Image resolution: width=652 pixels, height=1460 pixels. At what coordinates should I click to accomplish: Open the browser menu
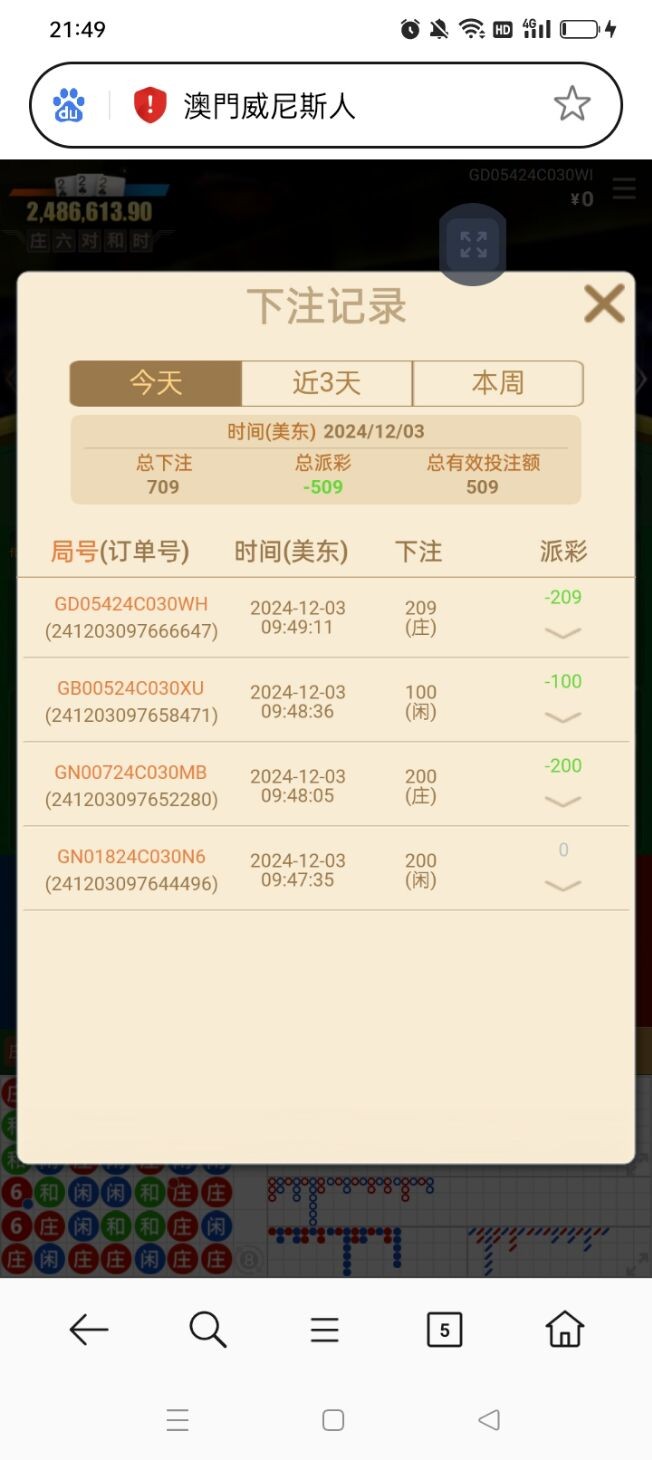click(324, 1330)
